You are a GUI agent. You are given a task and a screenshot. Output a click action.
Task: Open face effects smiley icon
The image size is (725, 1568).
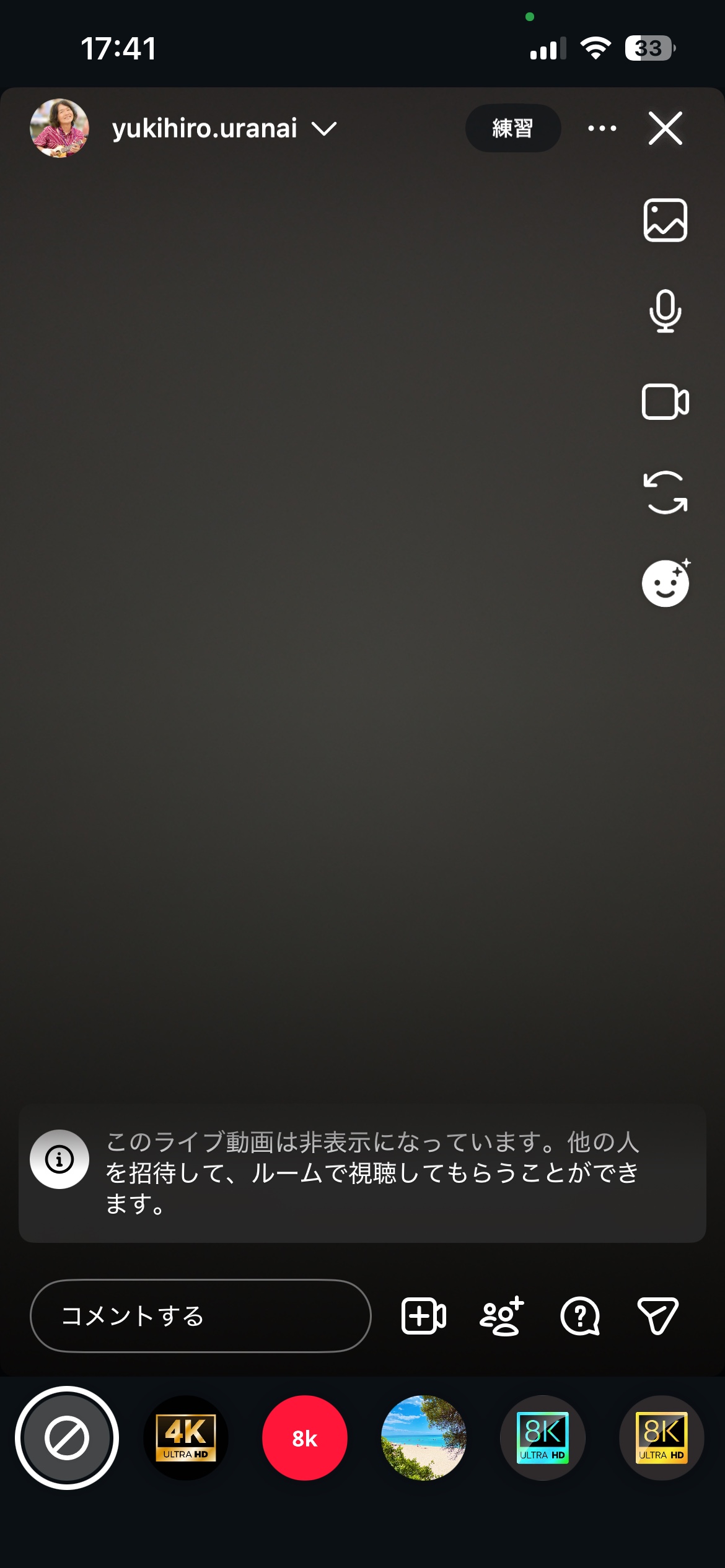pos(665,583)
